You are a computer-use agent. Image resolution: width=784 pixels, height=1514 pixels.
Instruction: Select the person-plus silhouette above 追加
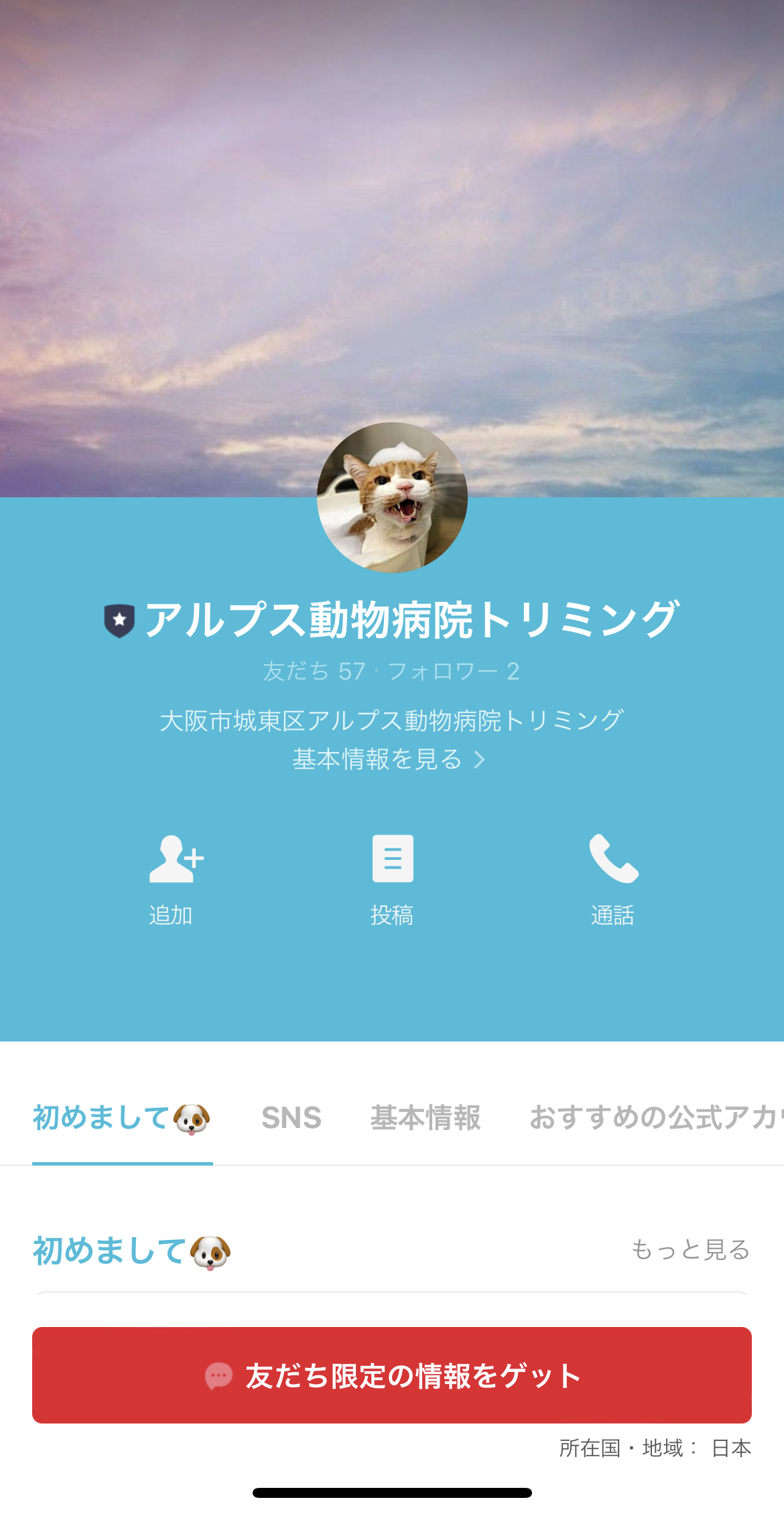[172, 859]
